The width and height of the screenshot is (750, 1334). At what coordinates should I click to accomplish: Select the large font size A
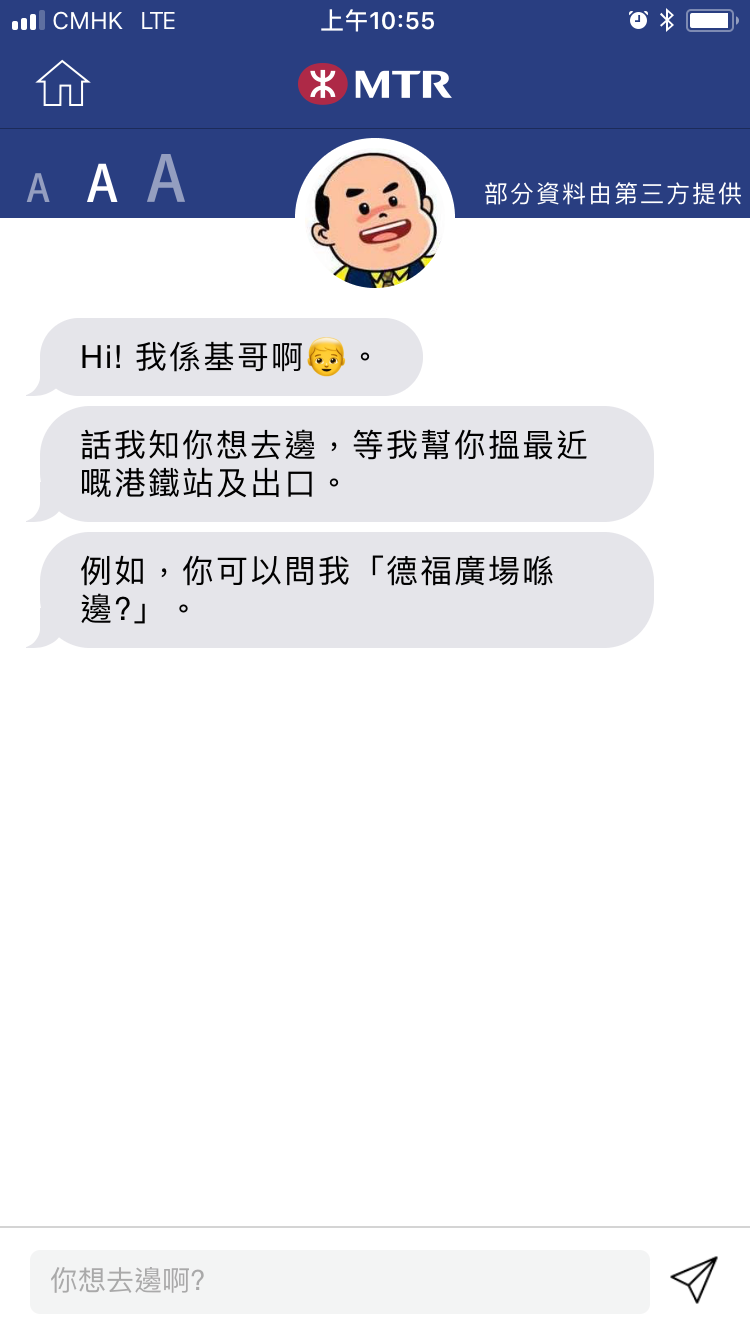(x=166, y=180)
